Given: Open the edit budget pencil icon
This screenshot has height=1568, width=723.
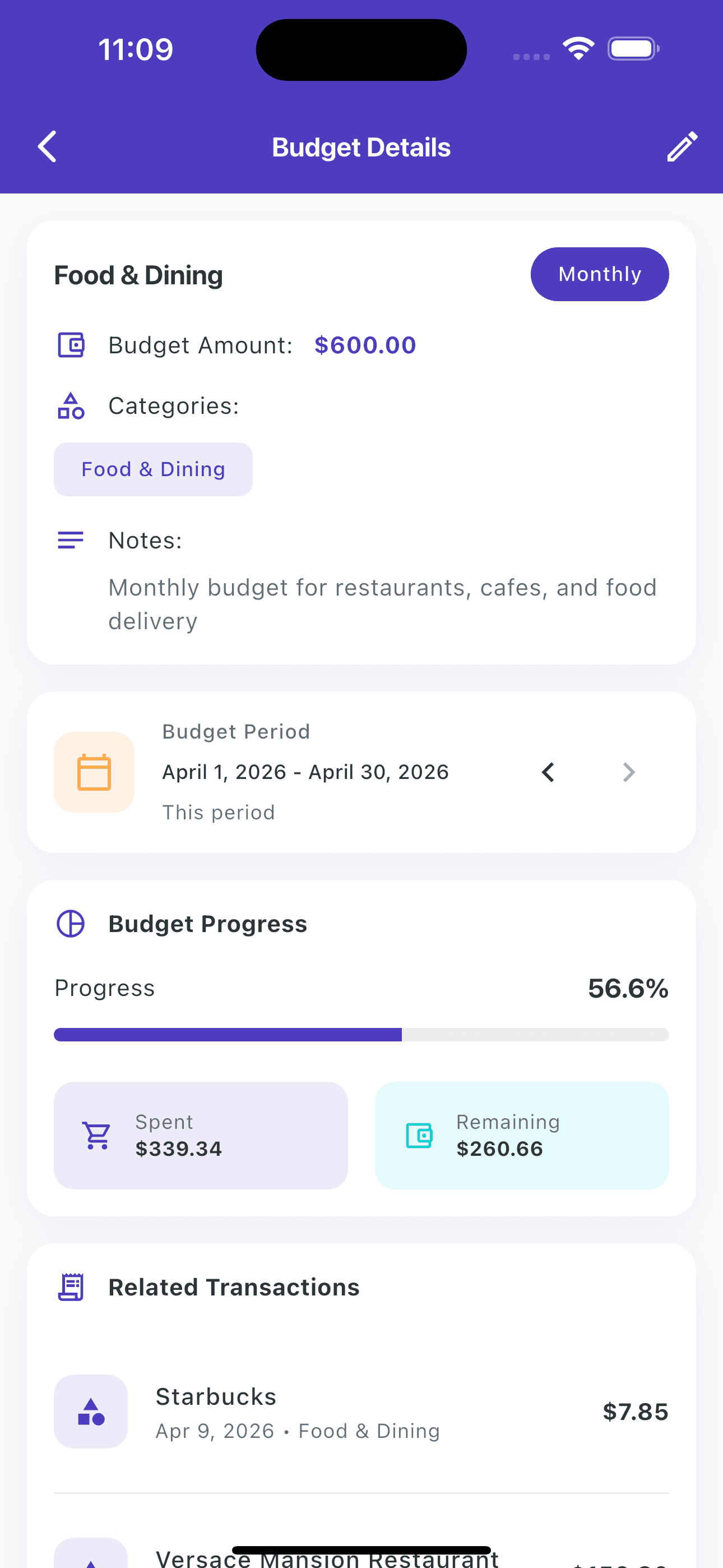Looking at the screenshot, I should pos(682,146).
